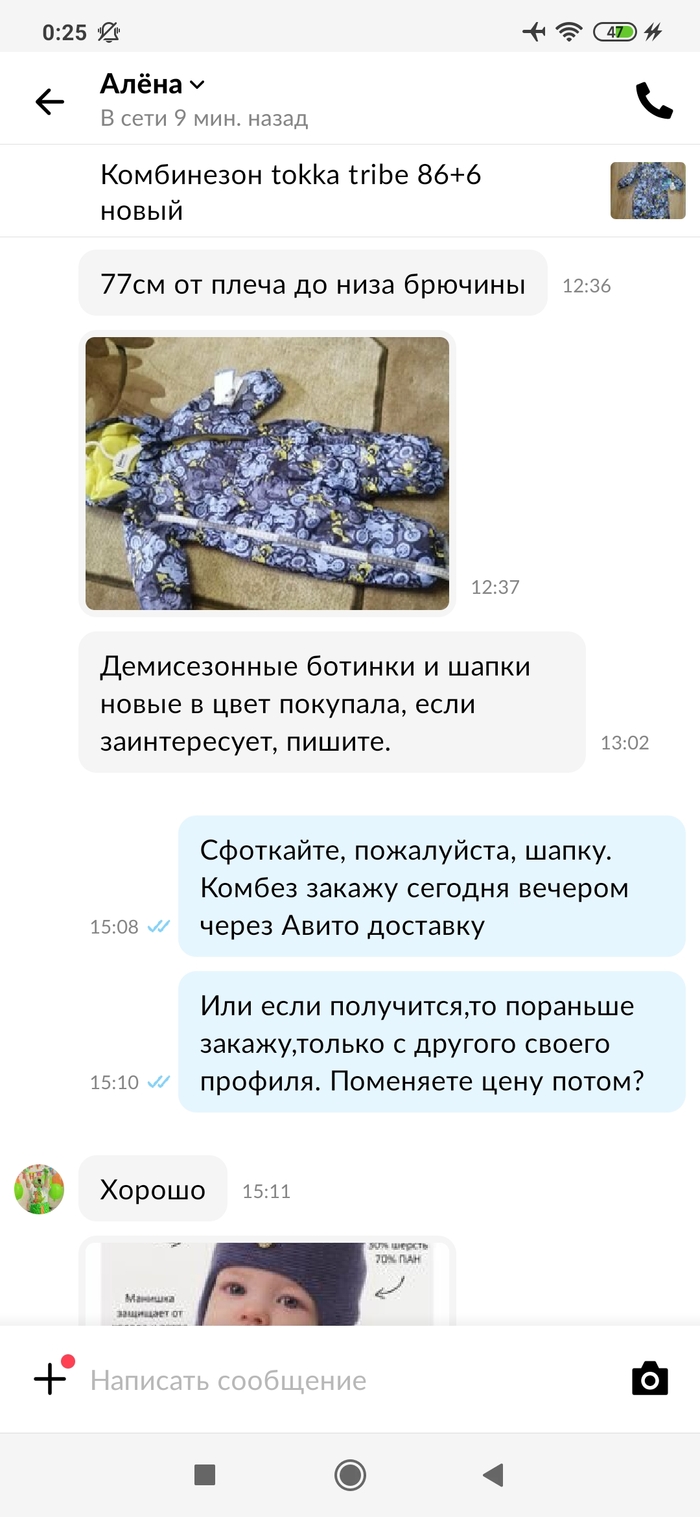
Task: Open hat image below Хорошо message
Action: (267, 1283)
